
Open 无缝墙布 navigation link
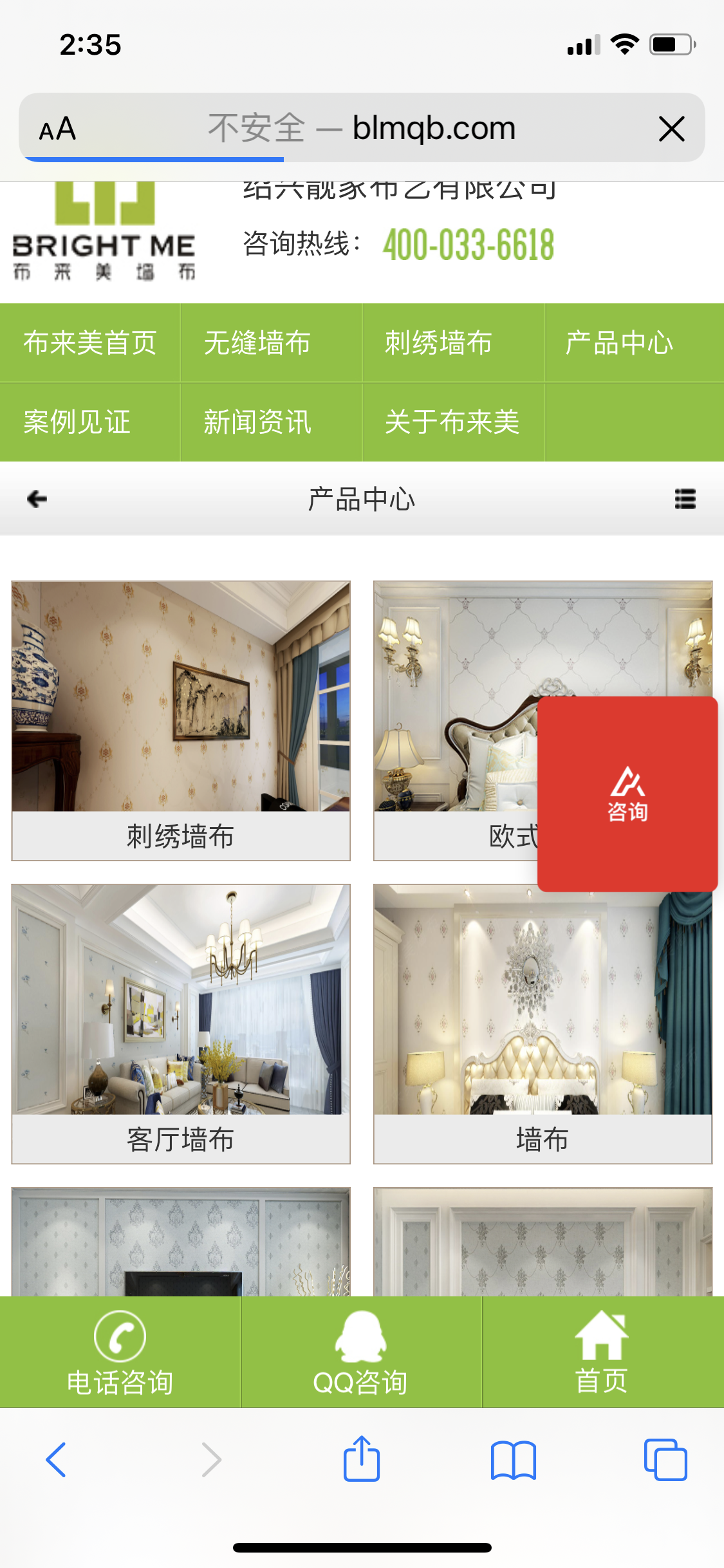click(257, 342)
